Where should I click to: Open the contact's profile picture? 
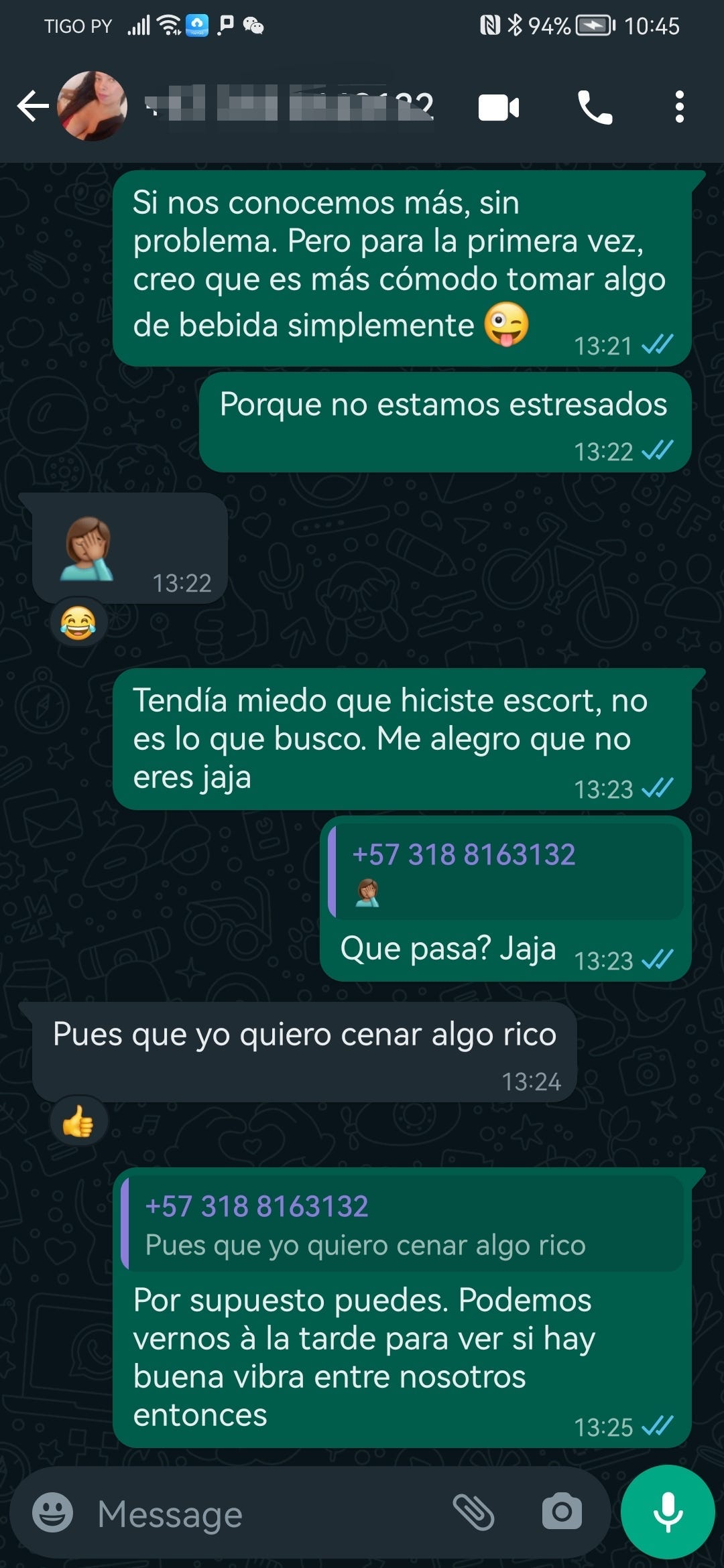[93, 107]
